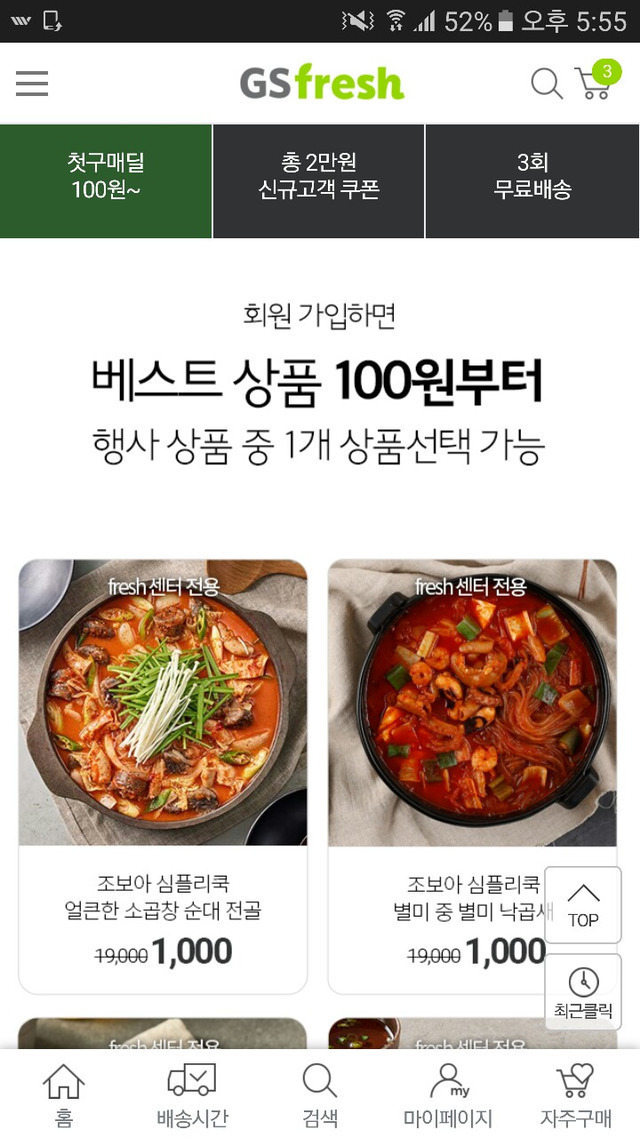The height and width of the screenshot is (1138, 640).
Task: View the 별미 중 별미 낙곱새 product
Action: coord(450,776)
